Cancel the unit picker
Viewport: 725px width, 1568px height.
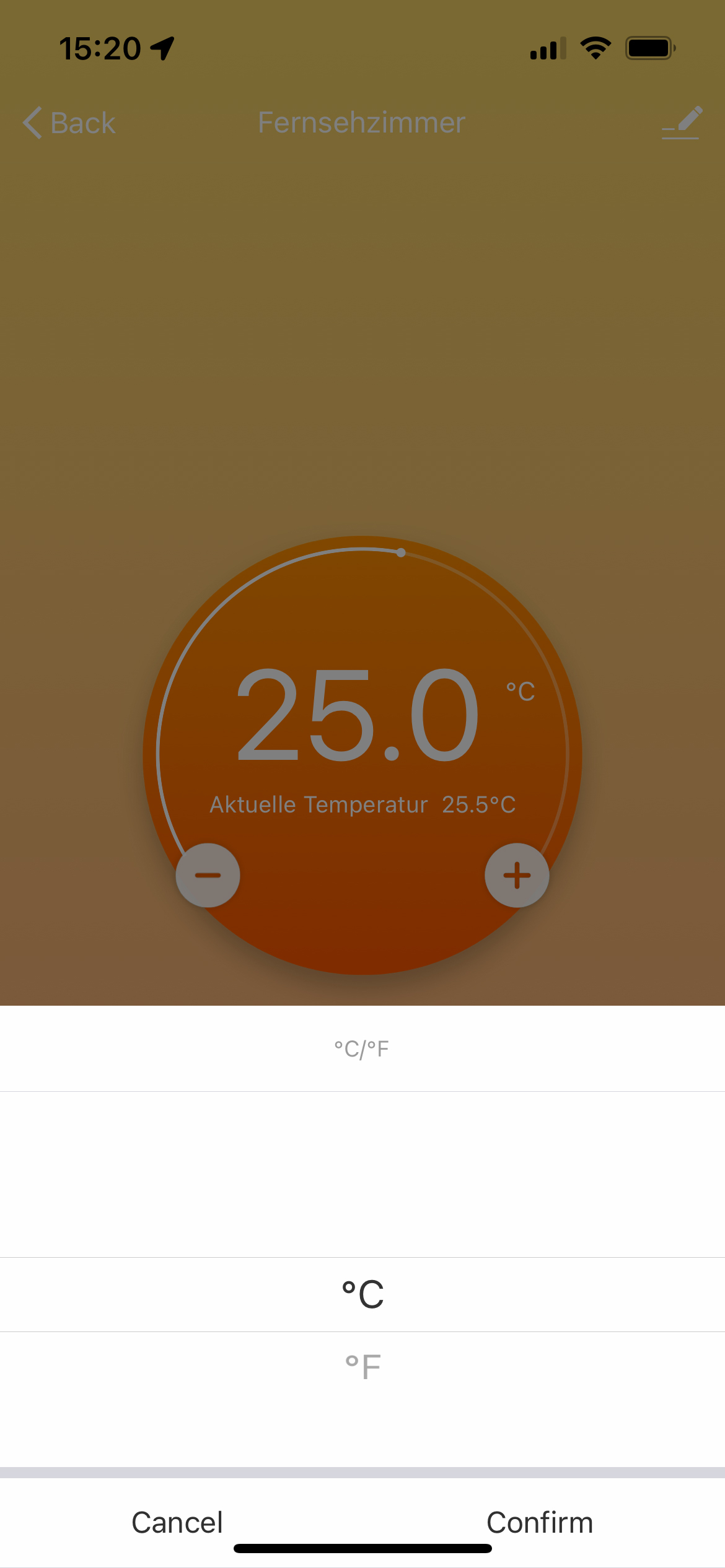(177, 1522)
